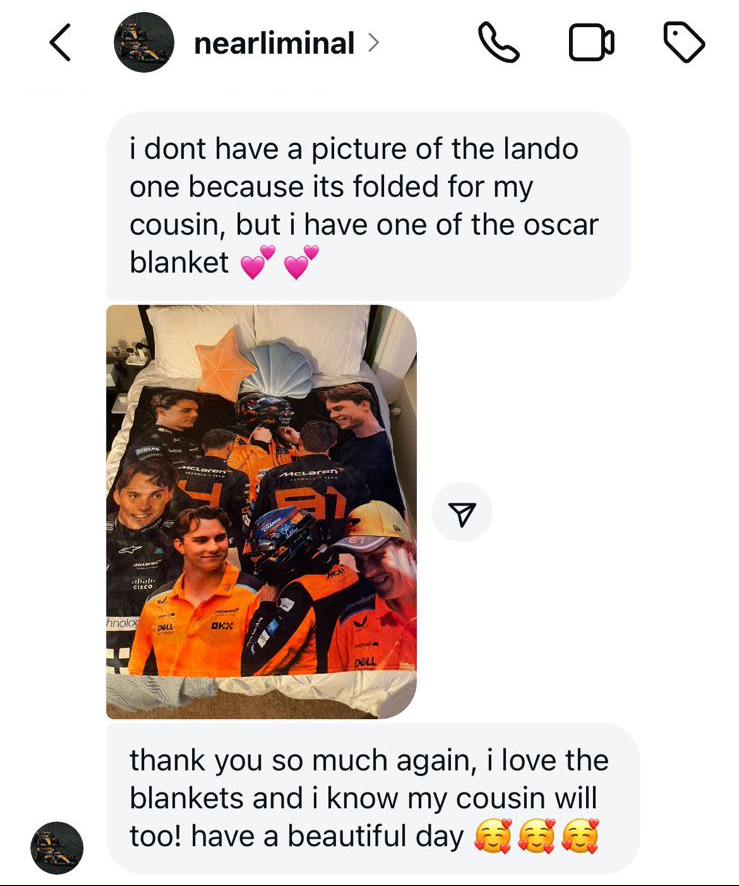Start a video call with nearliminal

[591, 42]
